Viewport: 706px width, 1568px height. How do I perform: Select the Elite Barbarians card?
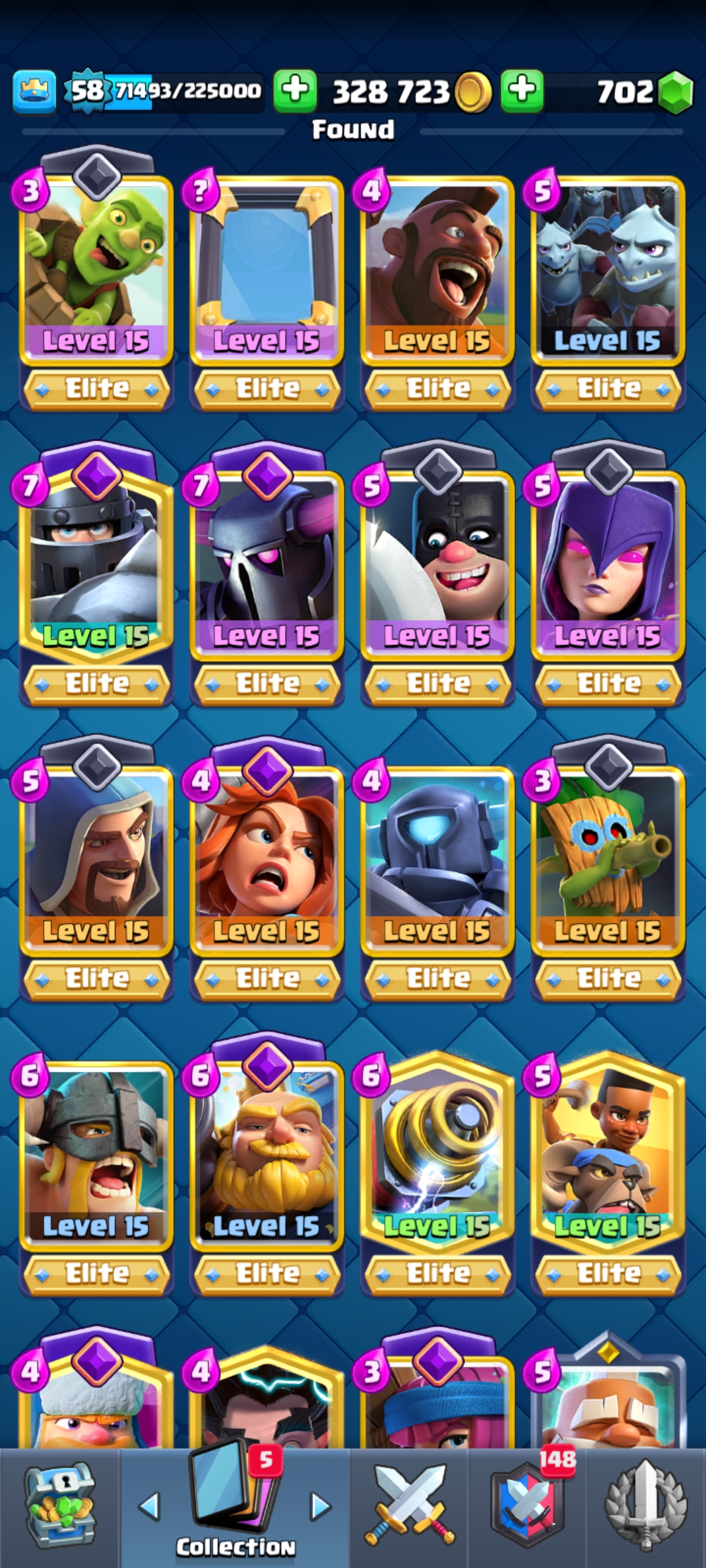(x=96, y=1154)
